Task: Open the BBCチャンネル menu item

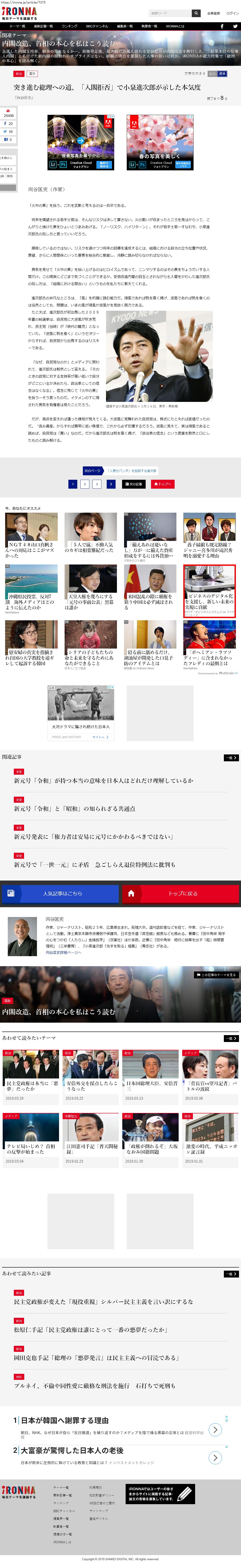Action: (97, 26)
